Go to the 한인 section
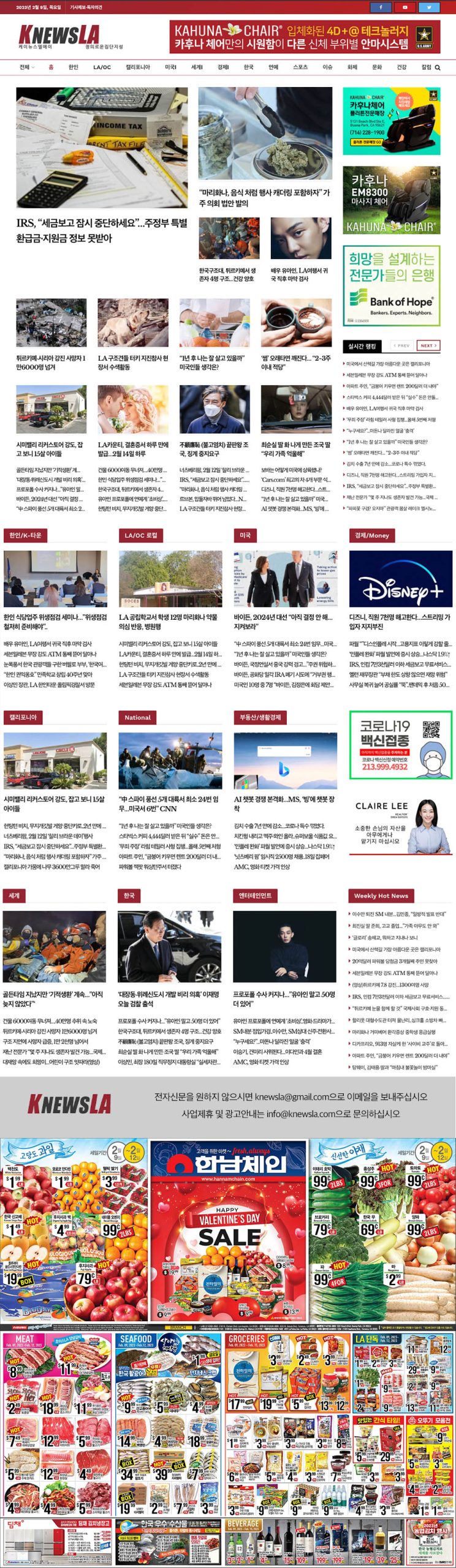The width and height of the screenshot is (456, 1568). 74,67
